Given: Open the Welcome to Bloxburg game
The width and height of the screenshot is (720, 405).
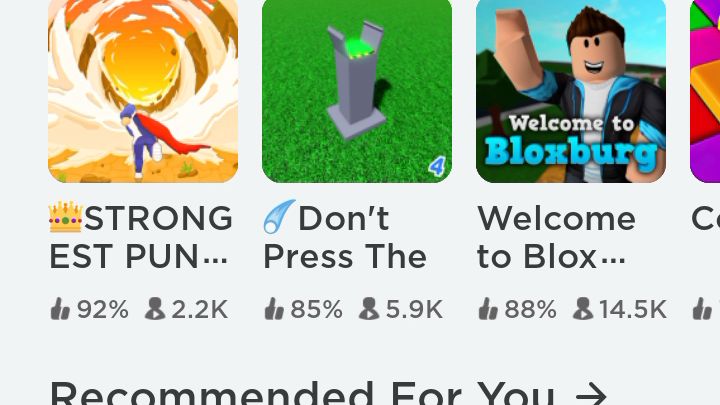Looking at the screenshot, I should pyautogui.click(x=571, y=92).
